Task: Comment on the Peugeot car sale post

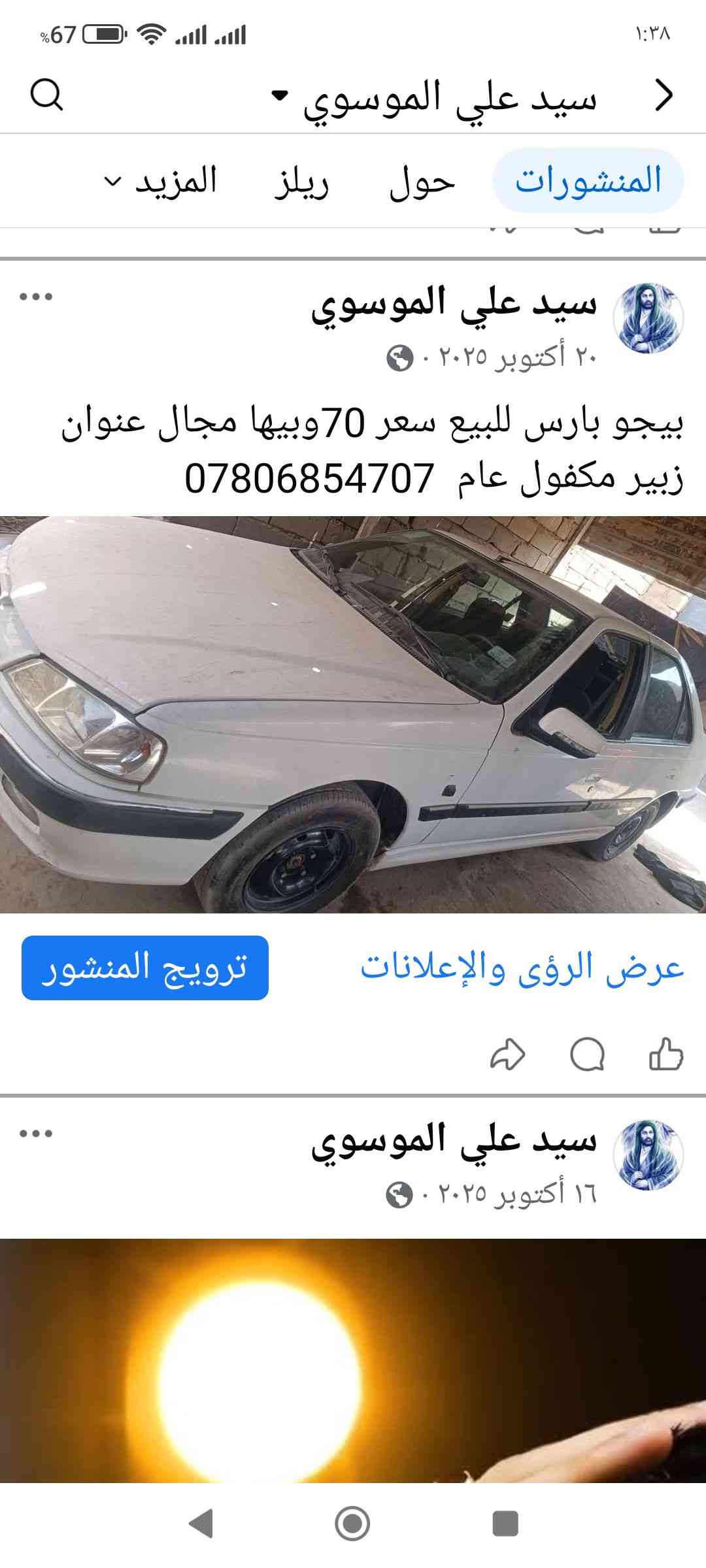Action: click(587, 1053)
